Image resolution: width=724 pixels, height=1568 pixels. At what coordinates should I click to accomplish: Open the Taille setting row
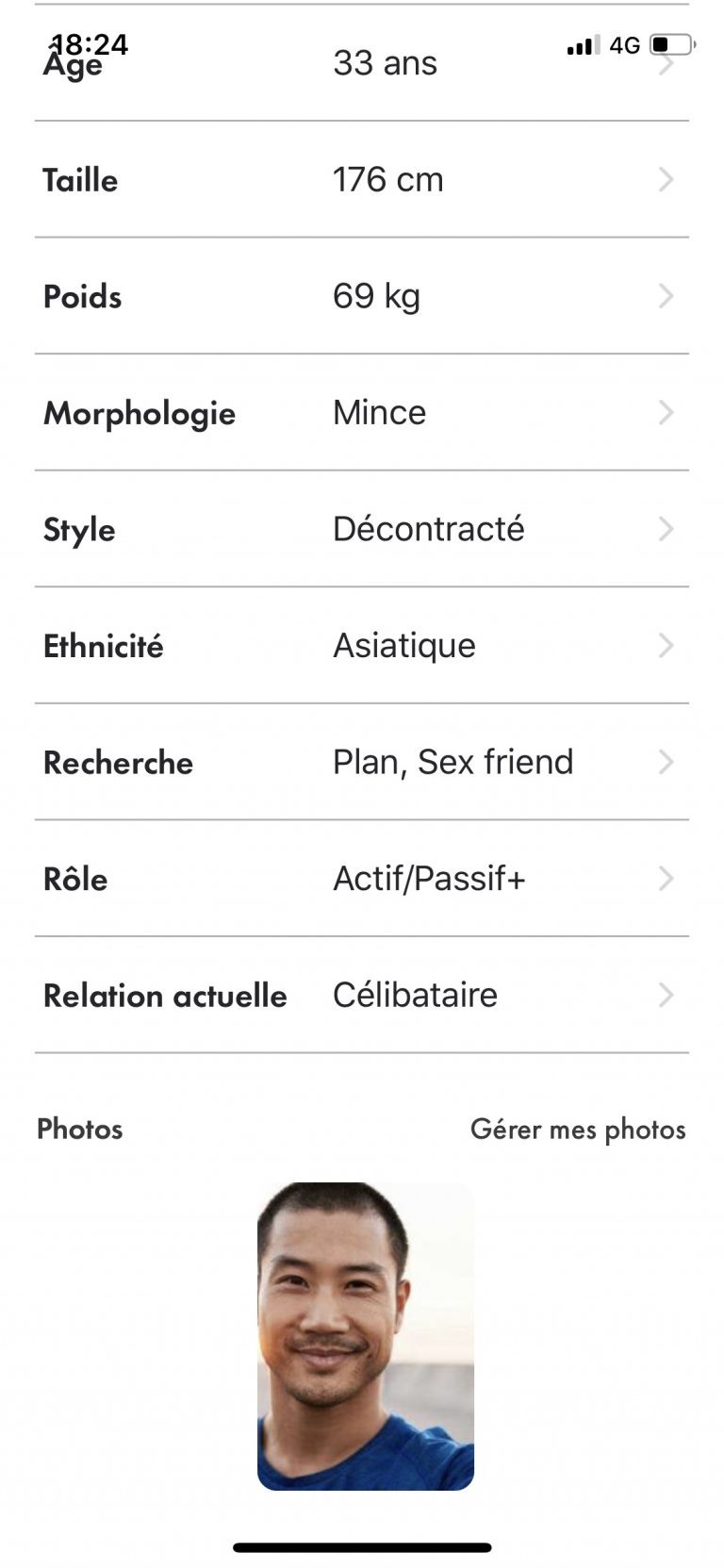pos(362,179)
